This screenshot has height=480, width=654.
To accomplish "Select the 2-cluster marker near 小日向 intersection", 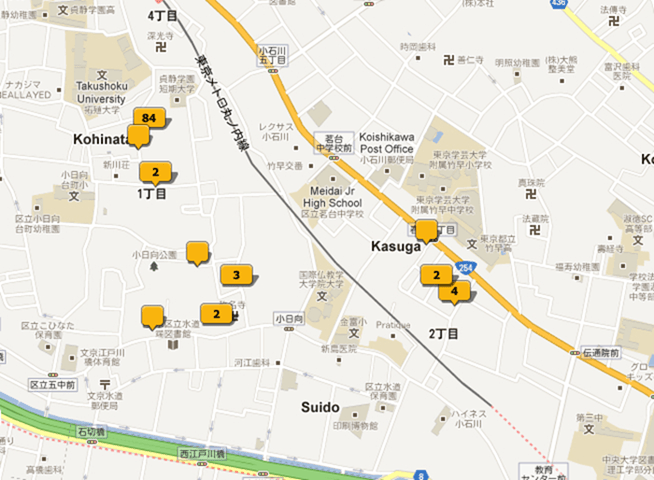I will click(216, 313).
